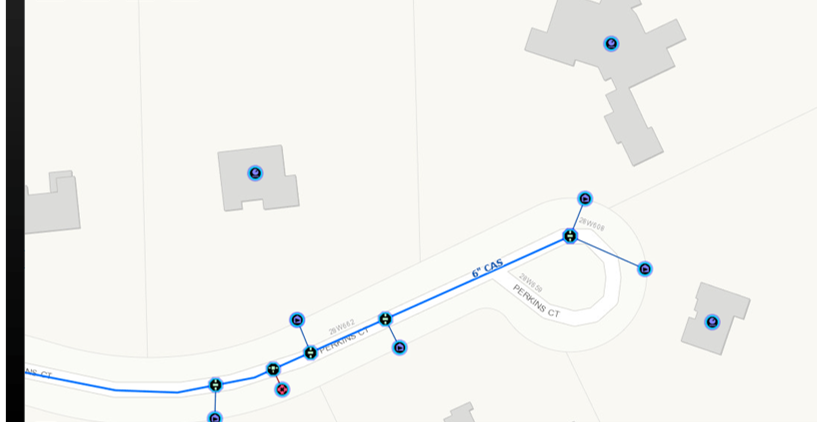Tap the marker on the largest building
The image size is (817, 422).
[x=611, y=44]
